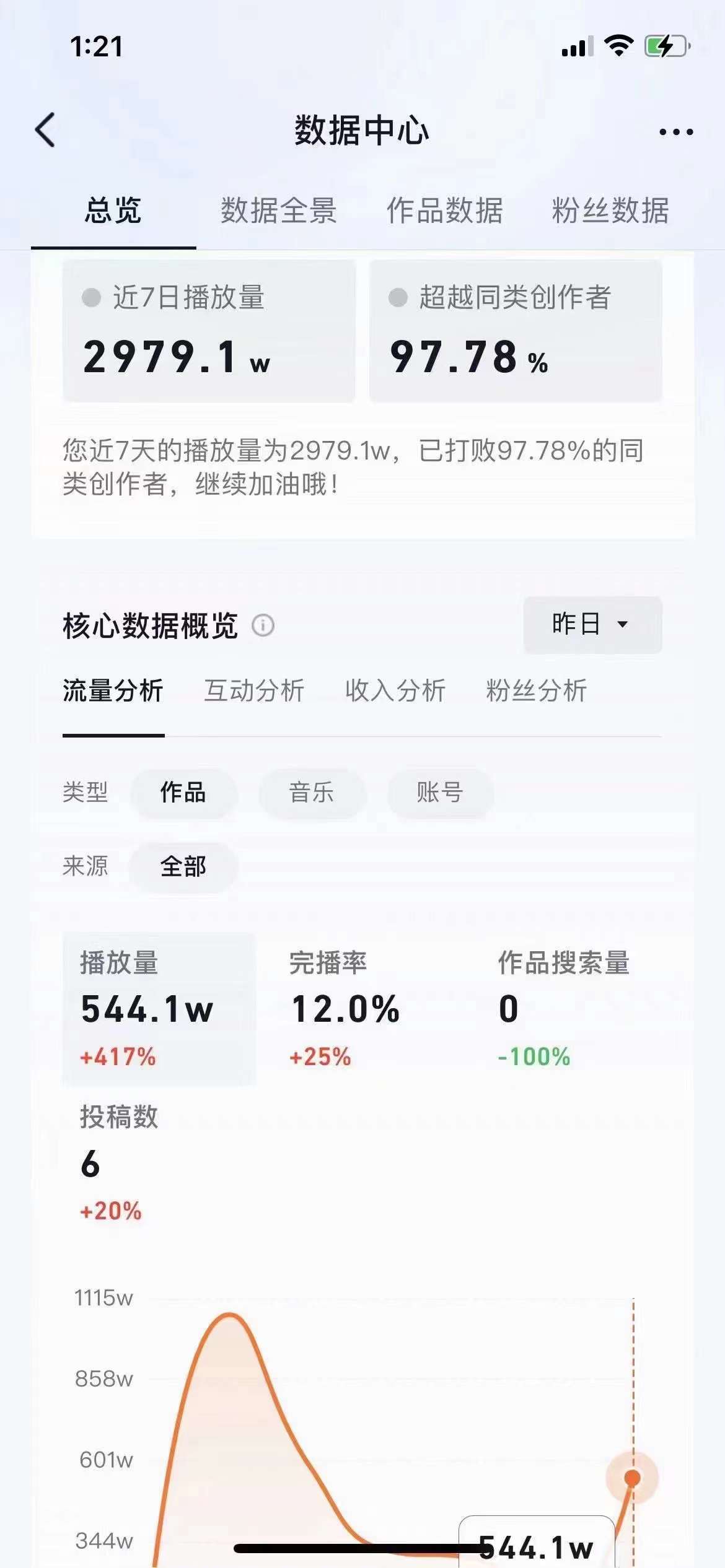
Task: Go back using the top-left arrow
Action: 45,130
